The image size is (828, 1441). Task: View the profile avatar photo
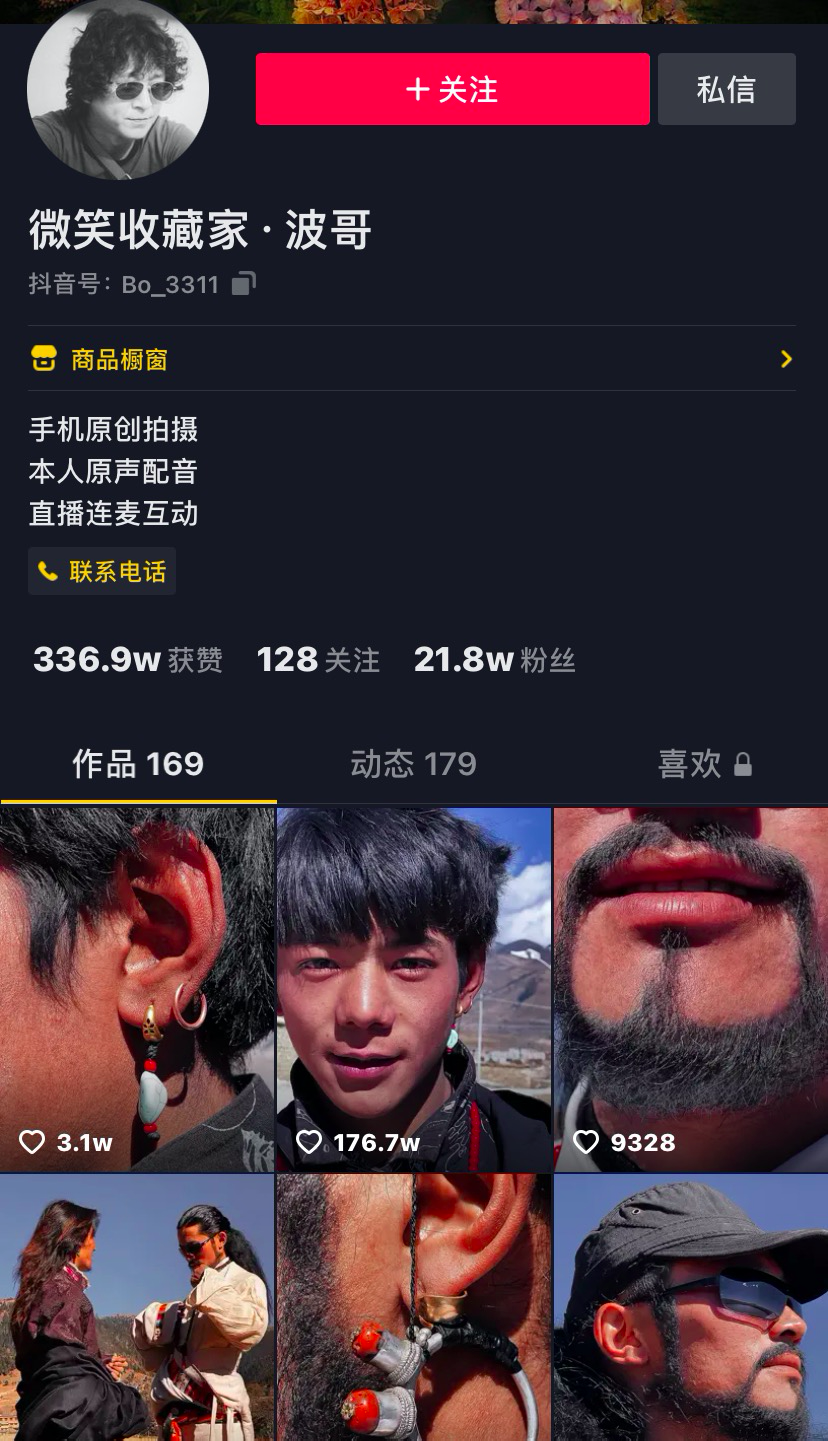pos(118,90)
